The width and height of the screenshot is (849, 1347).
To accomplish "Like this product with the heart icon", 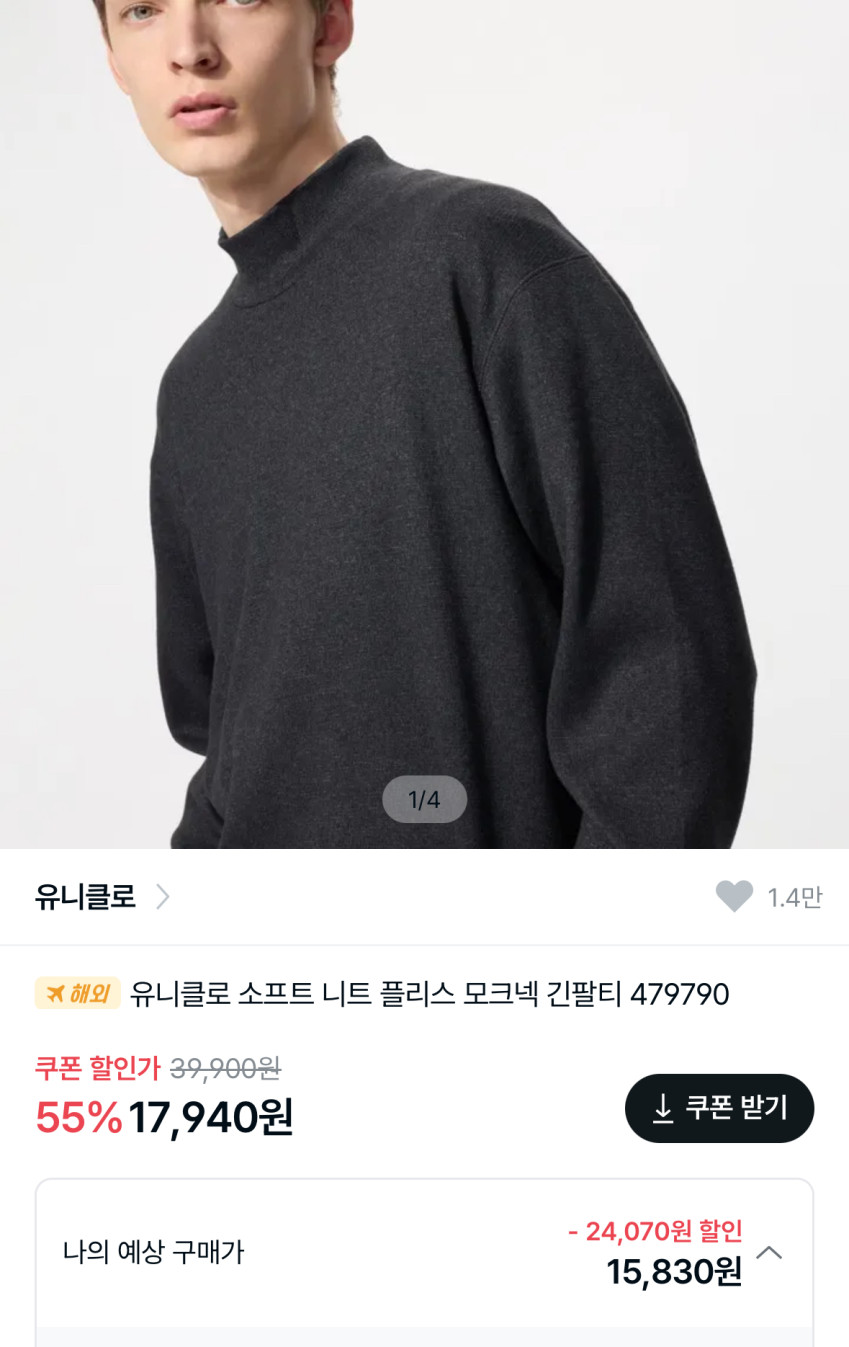I will pos(734,897).
